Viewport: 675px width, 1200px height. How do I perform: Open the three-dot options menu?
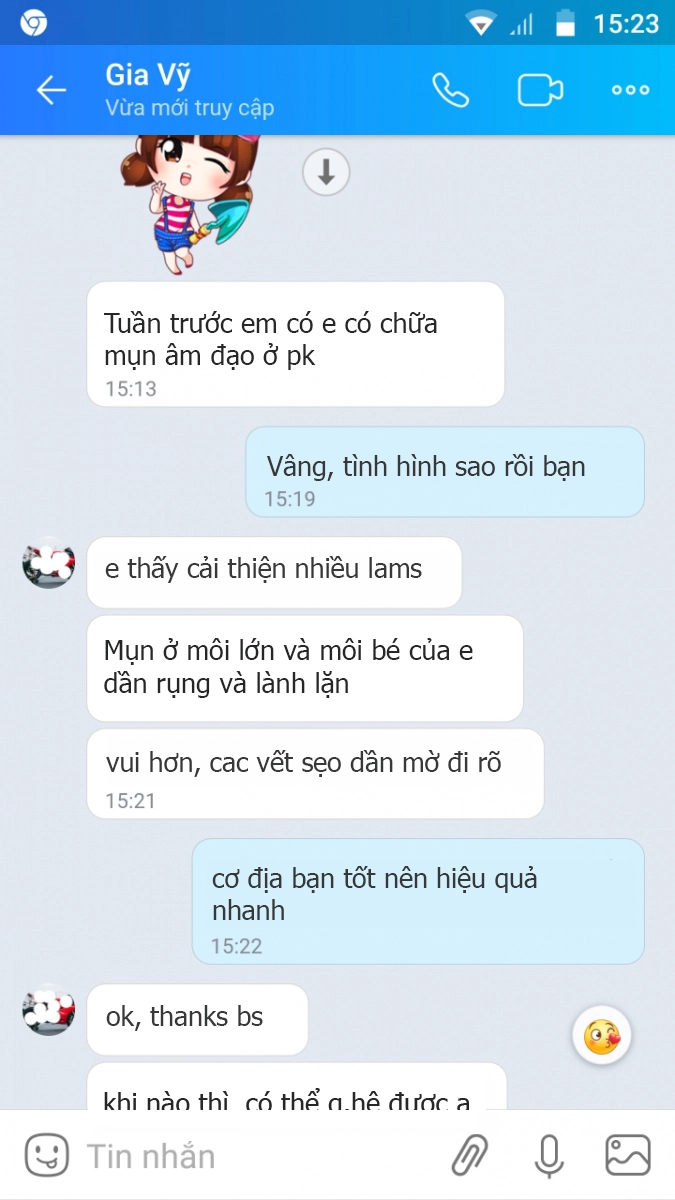630,90
